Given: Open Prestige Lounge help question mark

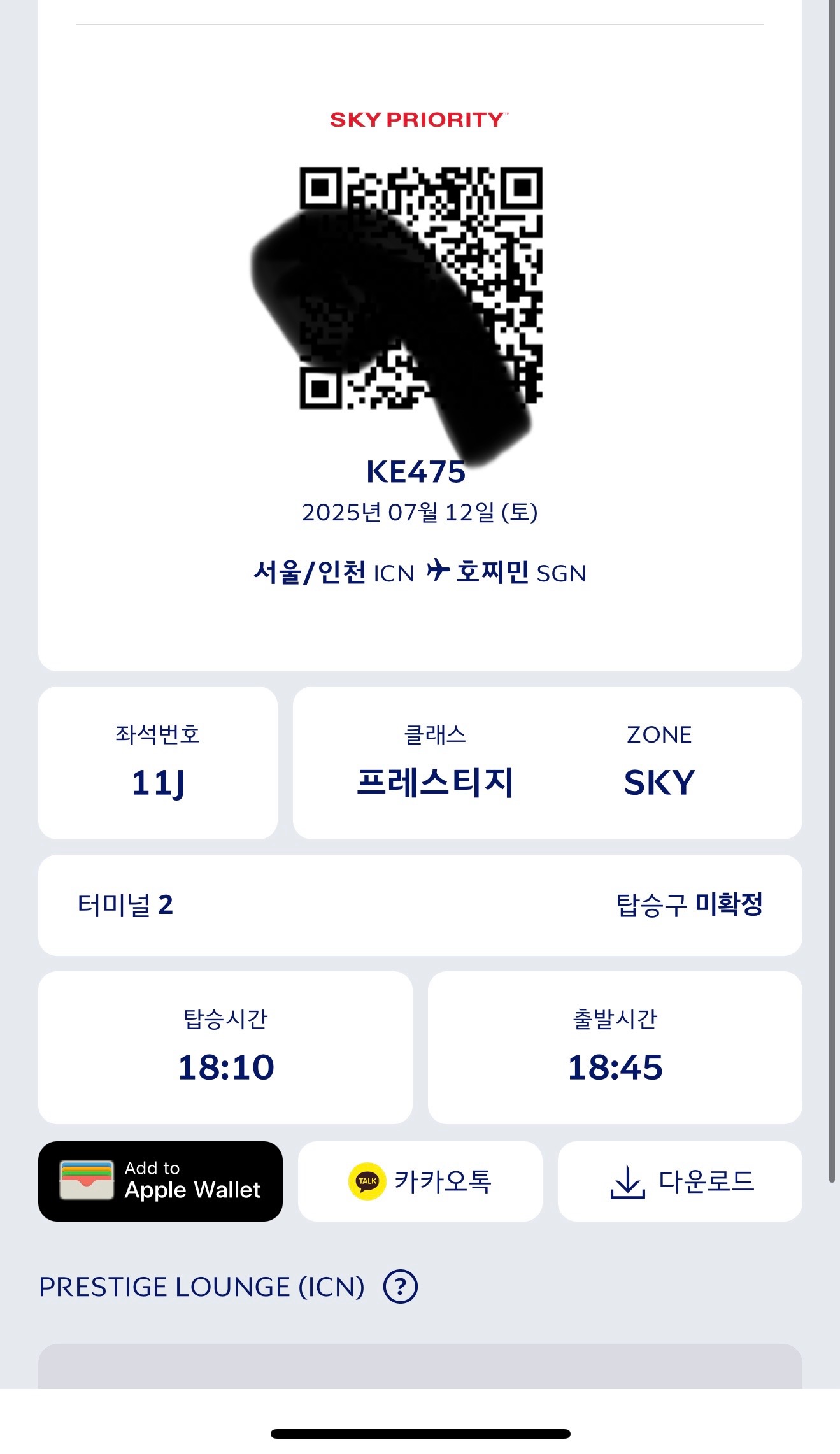Looking at the screenshot, I should (x=400, y=1287).
